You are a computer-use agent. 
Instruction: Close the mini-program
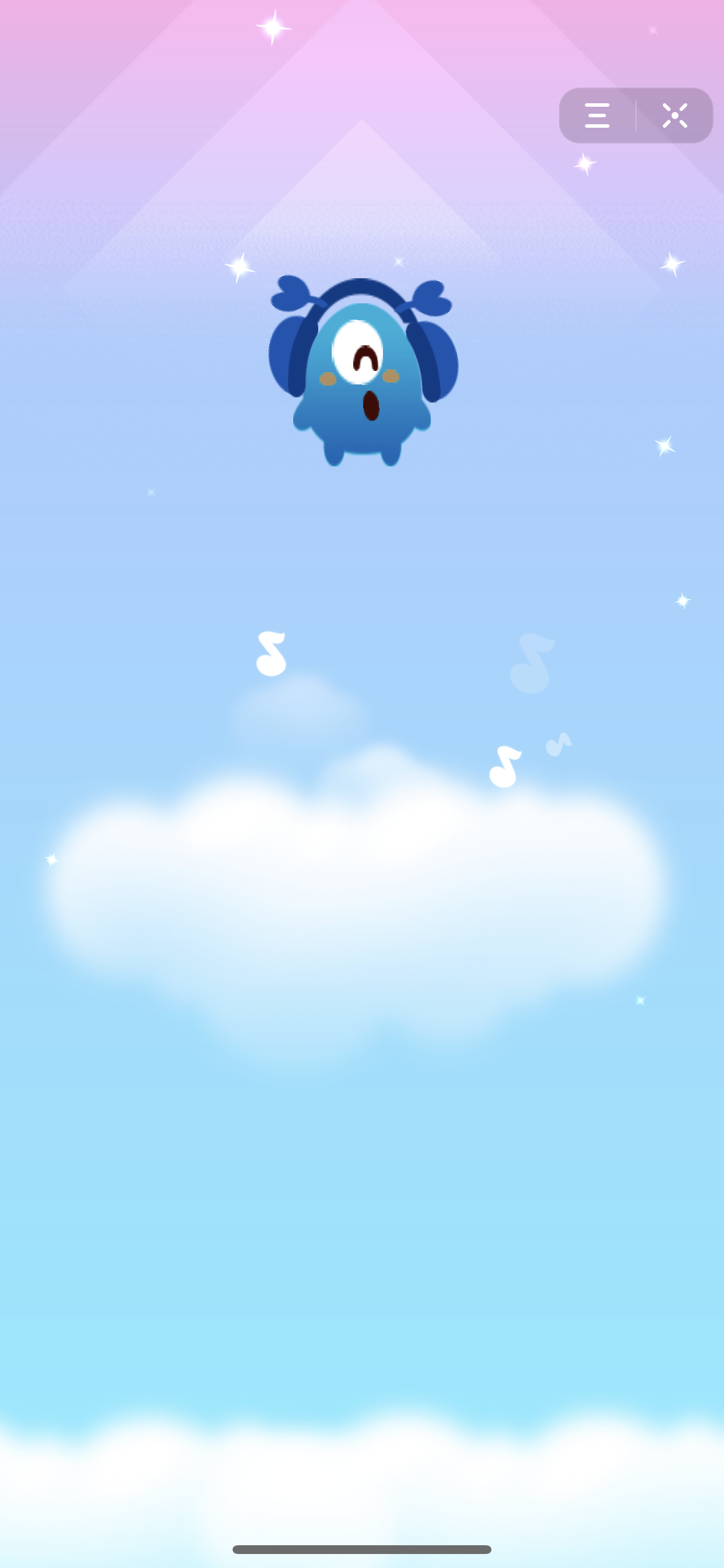point(674,116)
